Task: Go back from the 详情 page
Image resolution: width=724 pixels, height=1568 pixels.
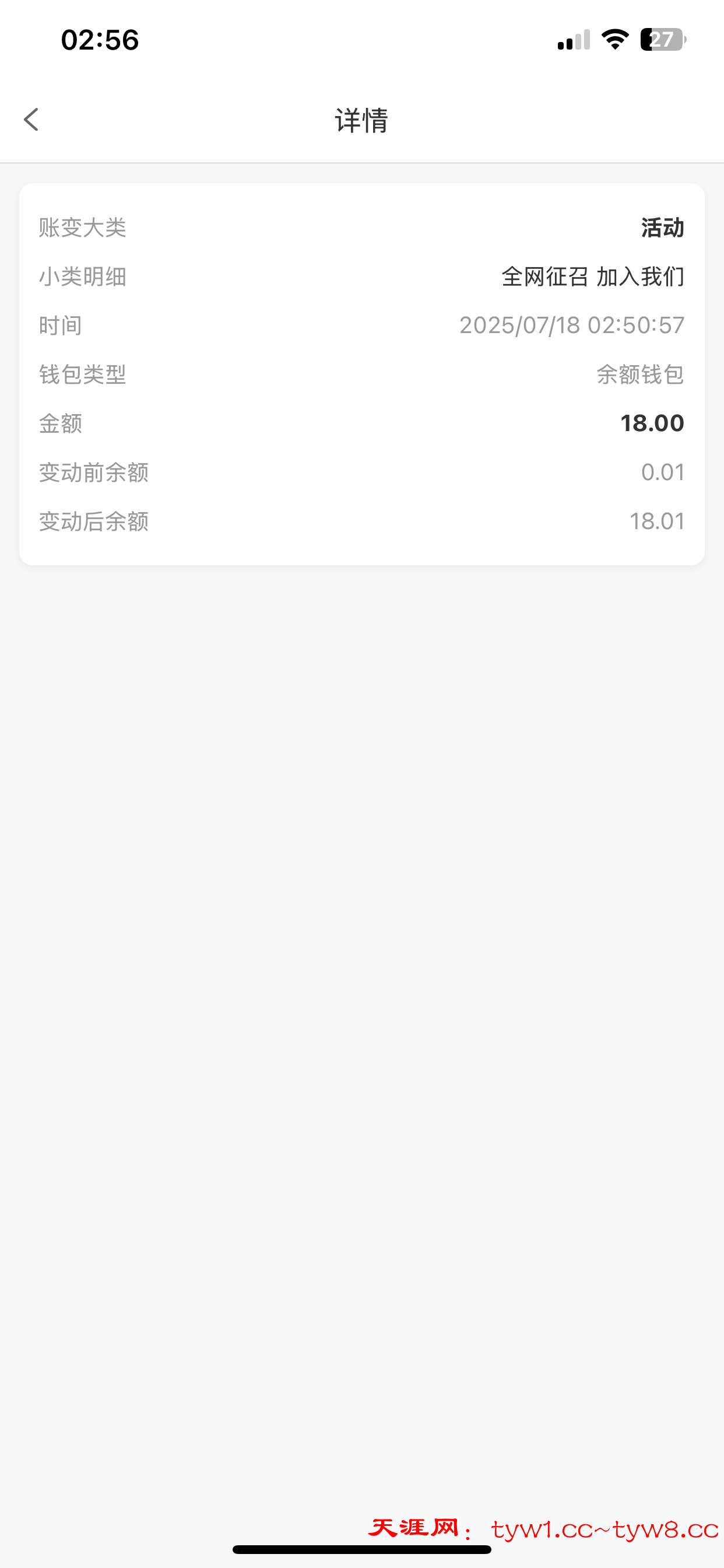Action: pyautogui.click(x=31, y=120)
